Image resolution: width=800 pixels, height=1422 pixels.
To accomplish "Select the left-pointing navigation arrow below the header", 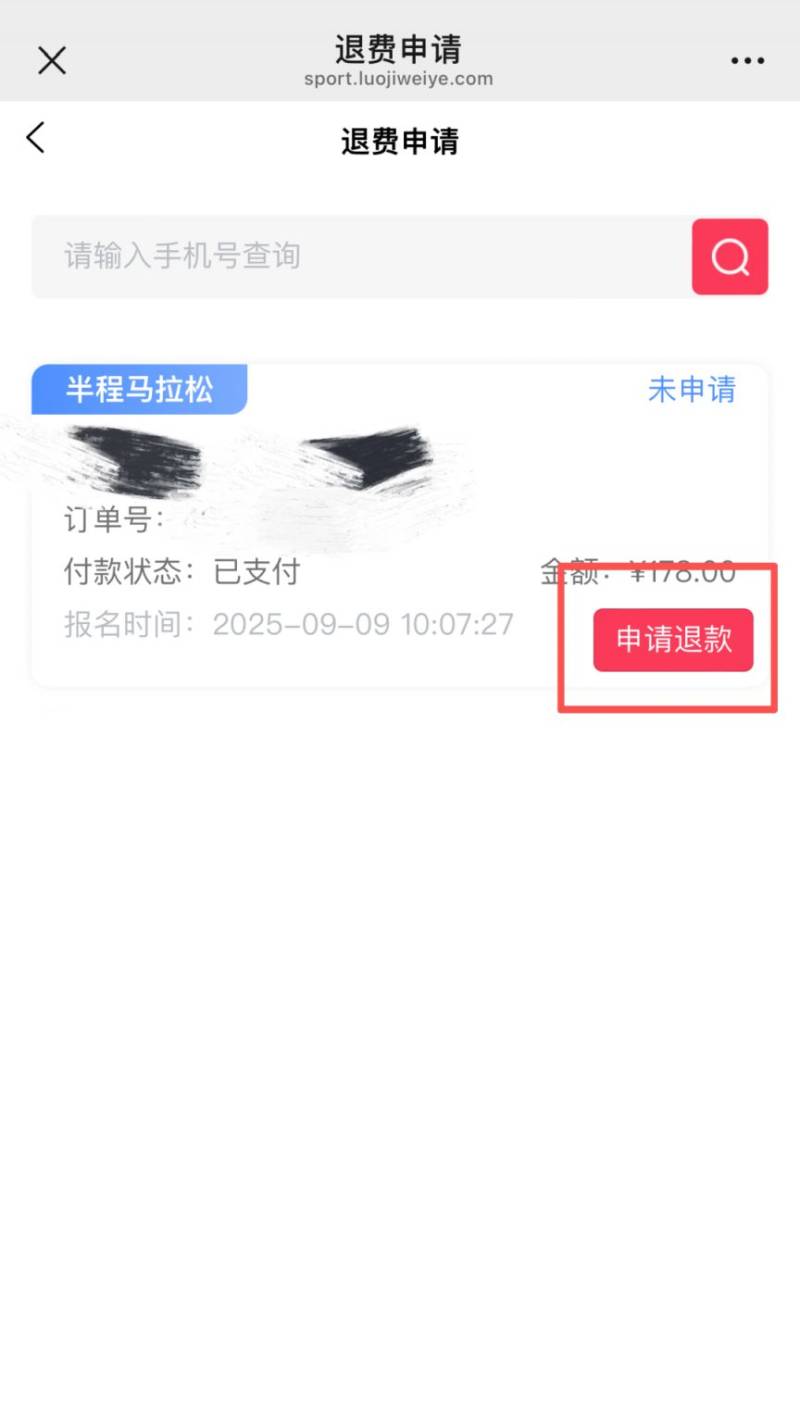I will pyautogui.click(x=36, y=138).
